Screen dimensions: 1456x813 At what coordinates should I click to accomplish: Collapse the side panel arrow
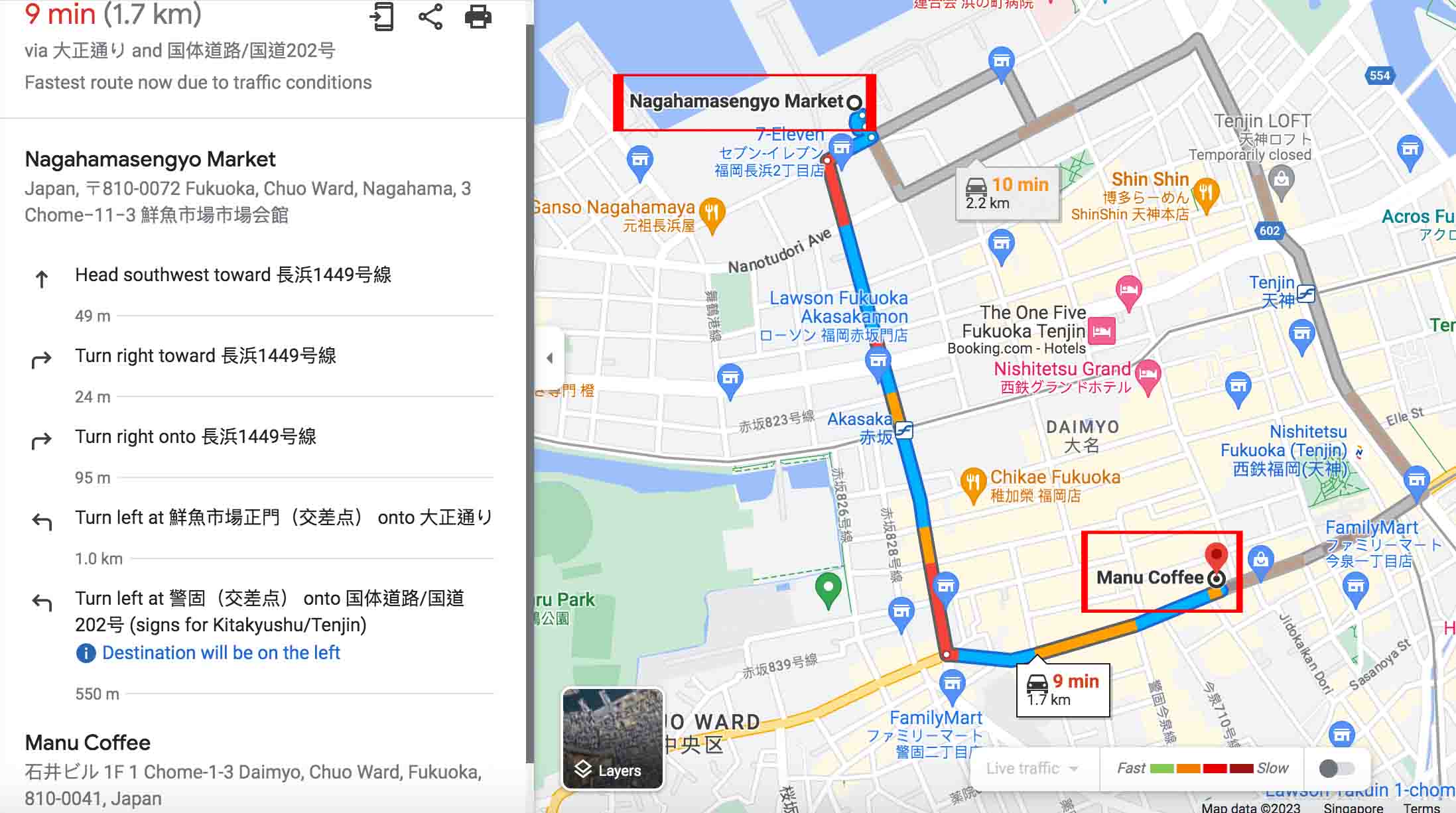click(x=549, y=358)
